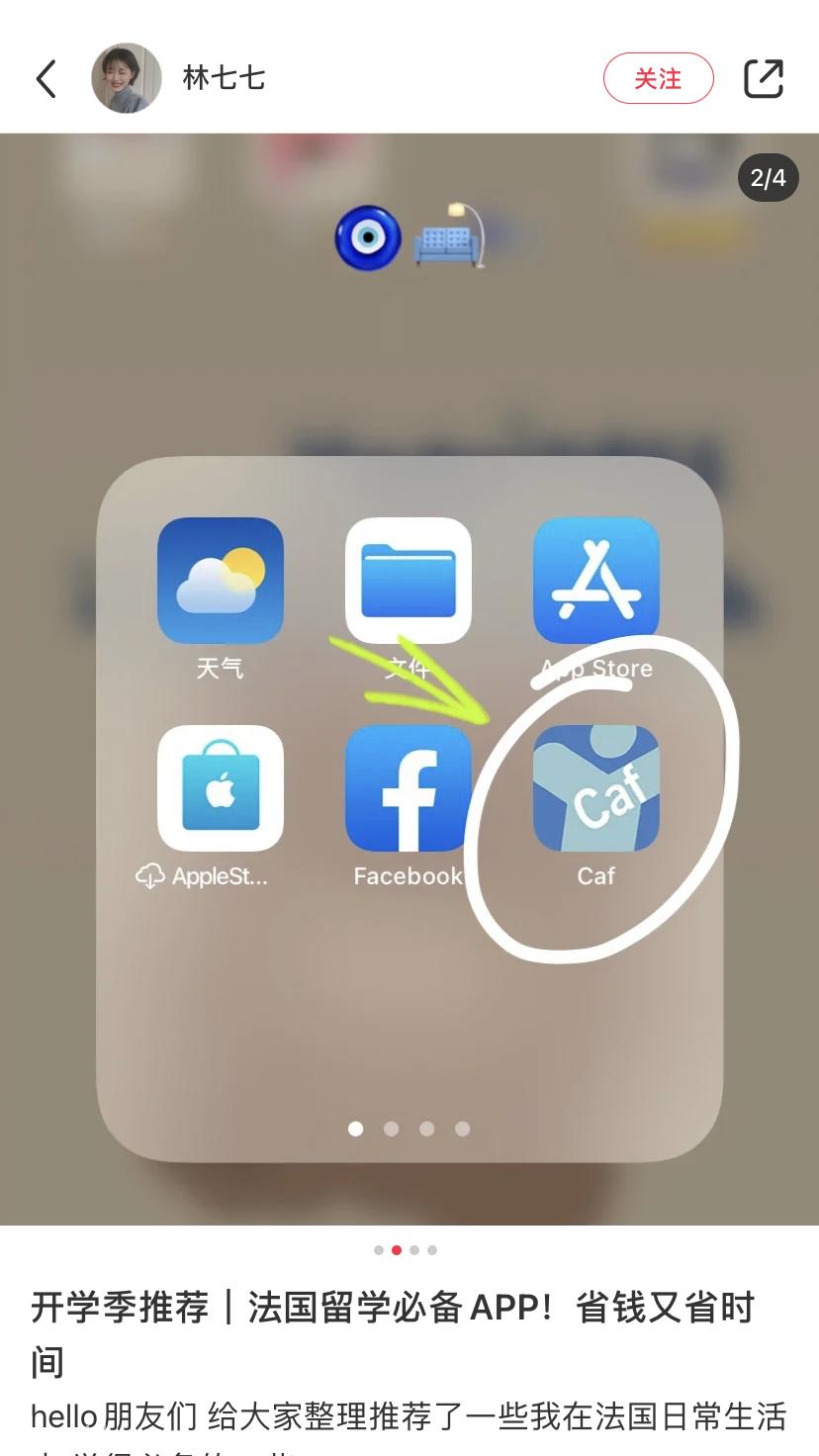
Task: Tap the sofa and lamp emoji sticker
Action: tap(447, 237)
